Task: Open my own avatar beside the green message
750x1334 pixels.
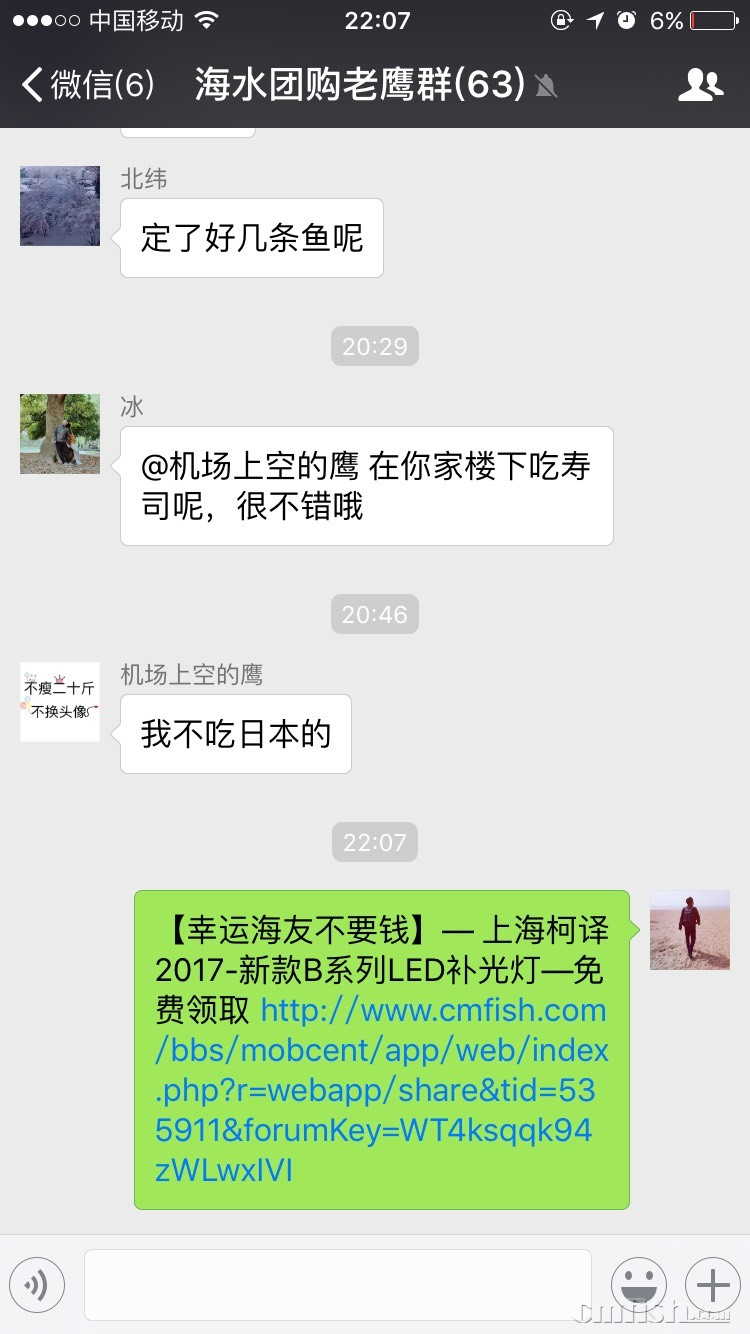Action: coord(689,930)
